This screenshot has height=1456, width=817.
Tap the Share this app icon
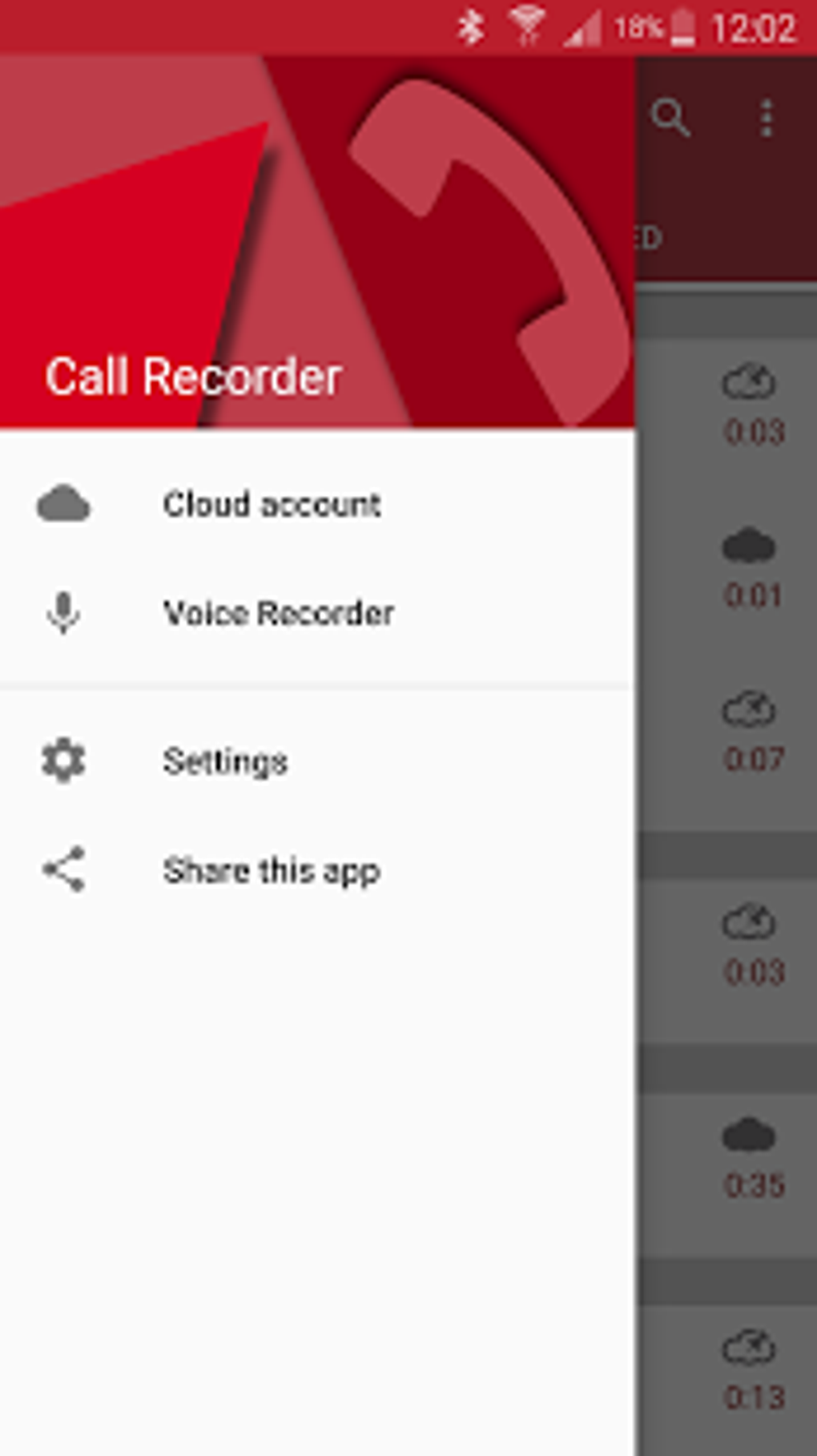(x=63, y=871)
